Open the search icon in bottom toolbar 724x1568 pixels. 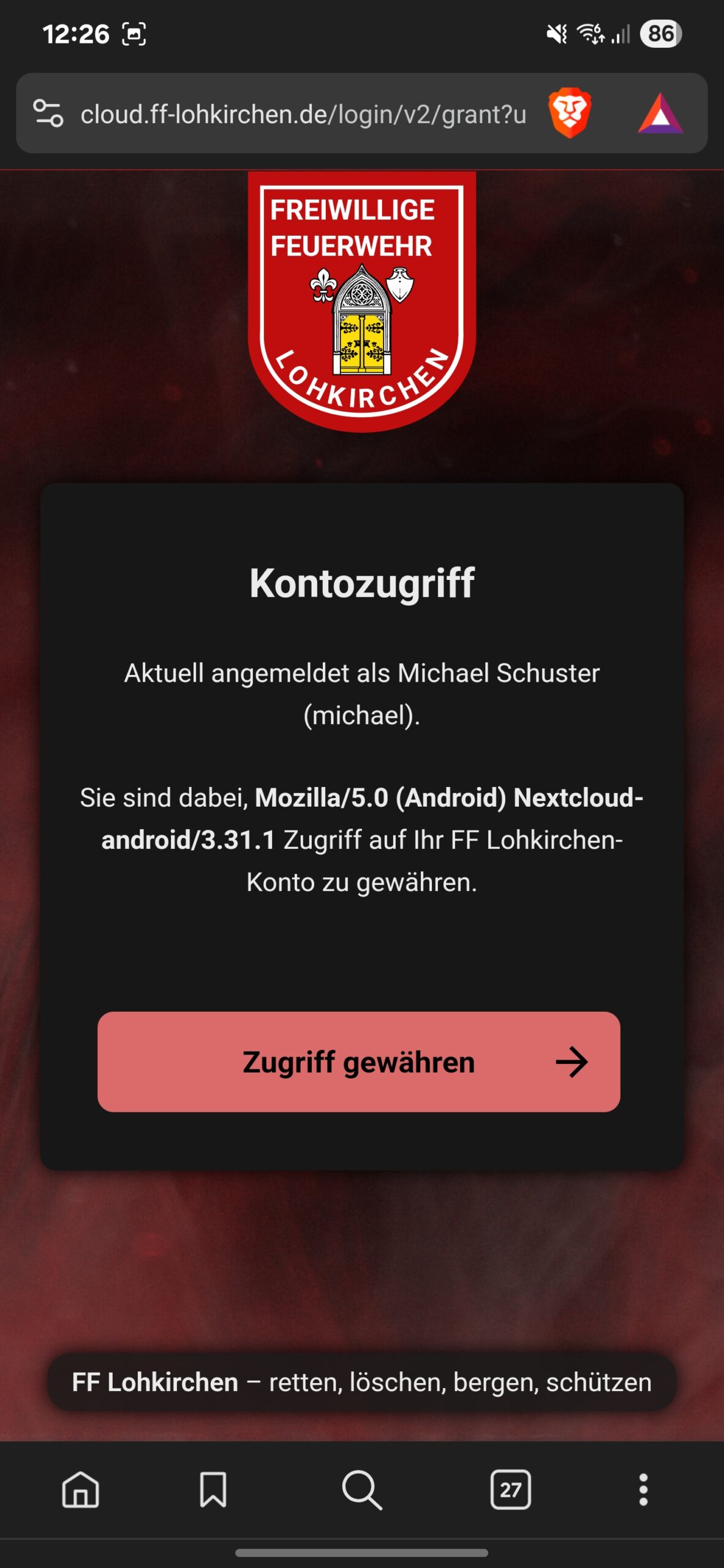[362, 1489]
